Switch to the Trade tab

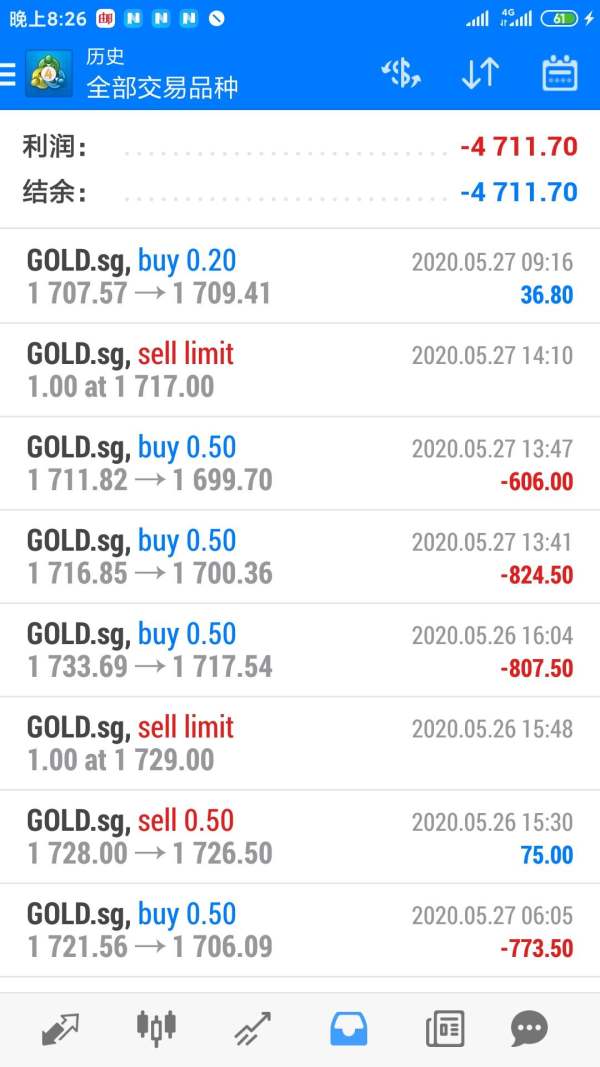click(252, 1028)
